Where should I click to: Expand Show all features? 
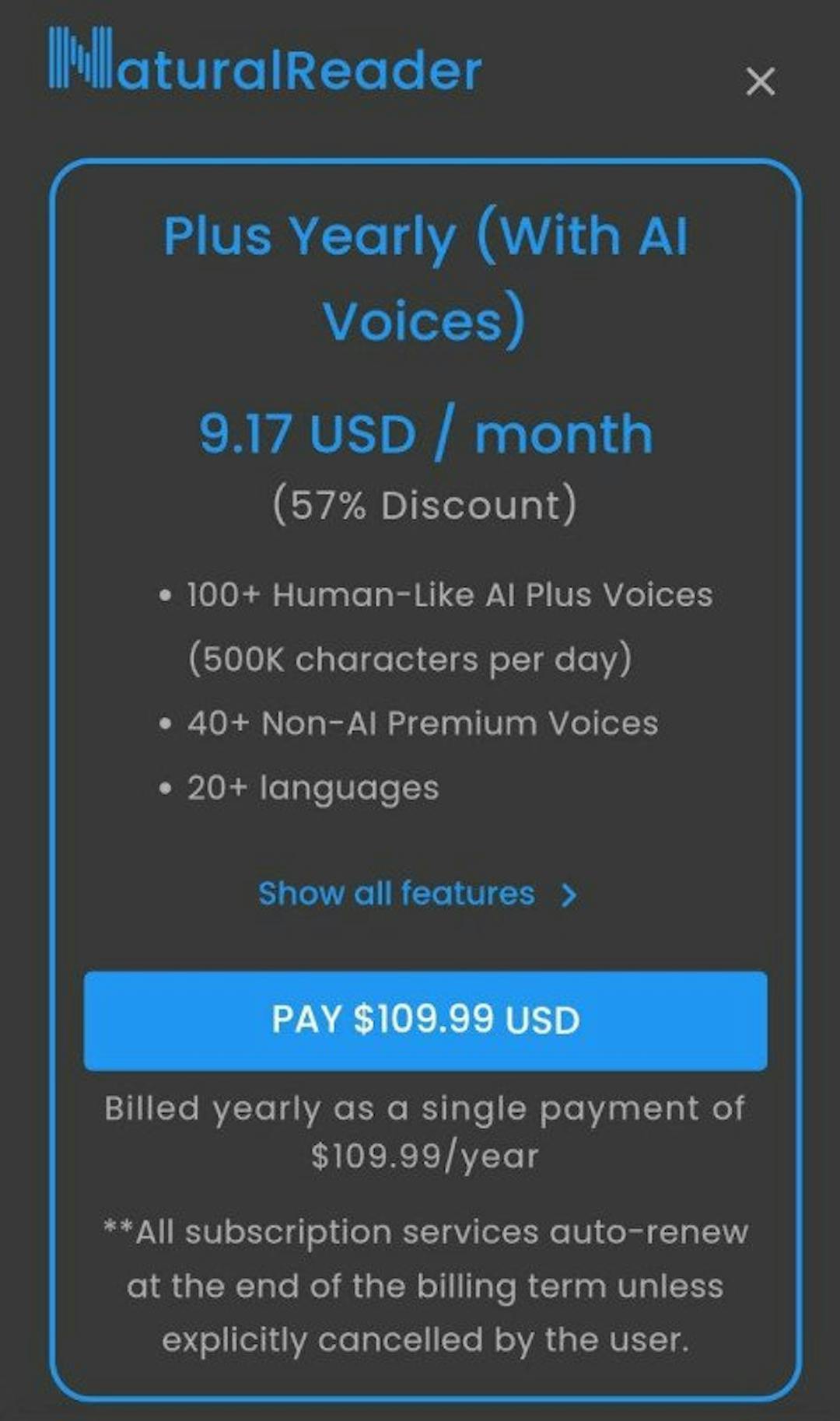(x=418, y=894)
